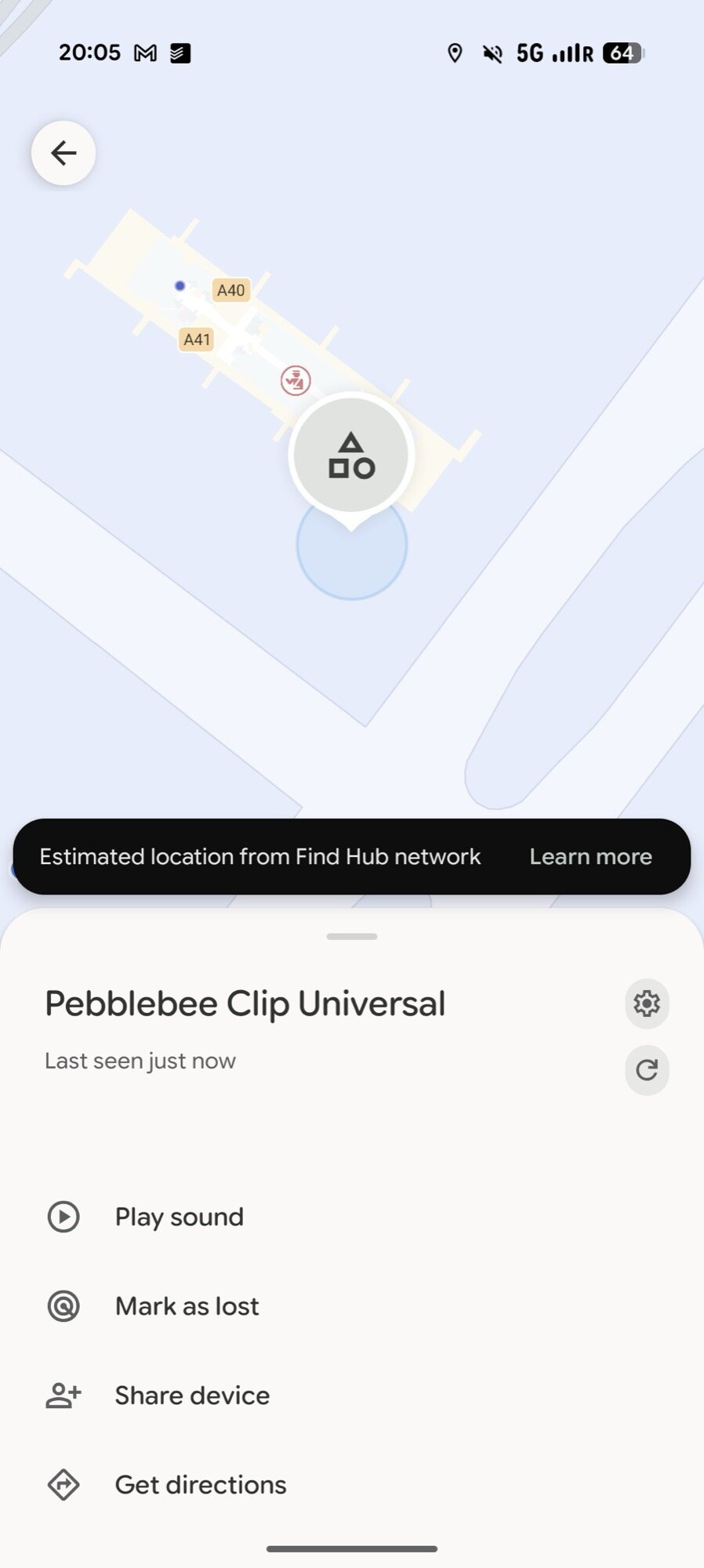This screenshot has width=704, height=1568.
Task: Select the Play sound icon
Action: tap(63, 1218)
